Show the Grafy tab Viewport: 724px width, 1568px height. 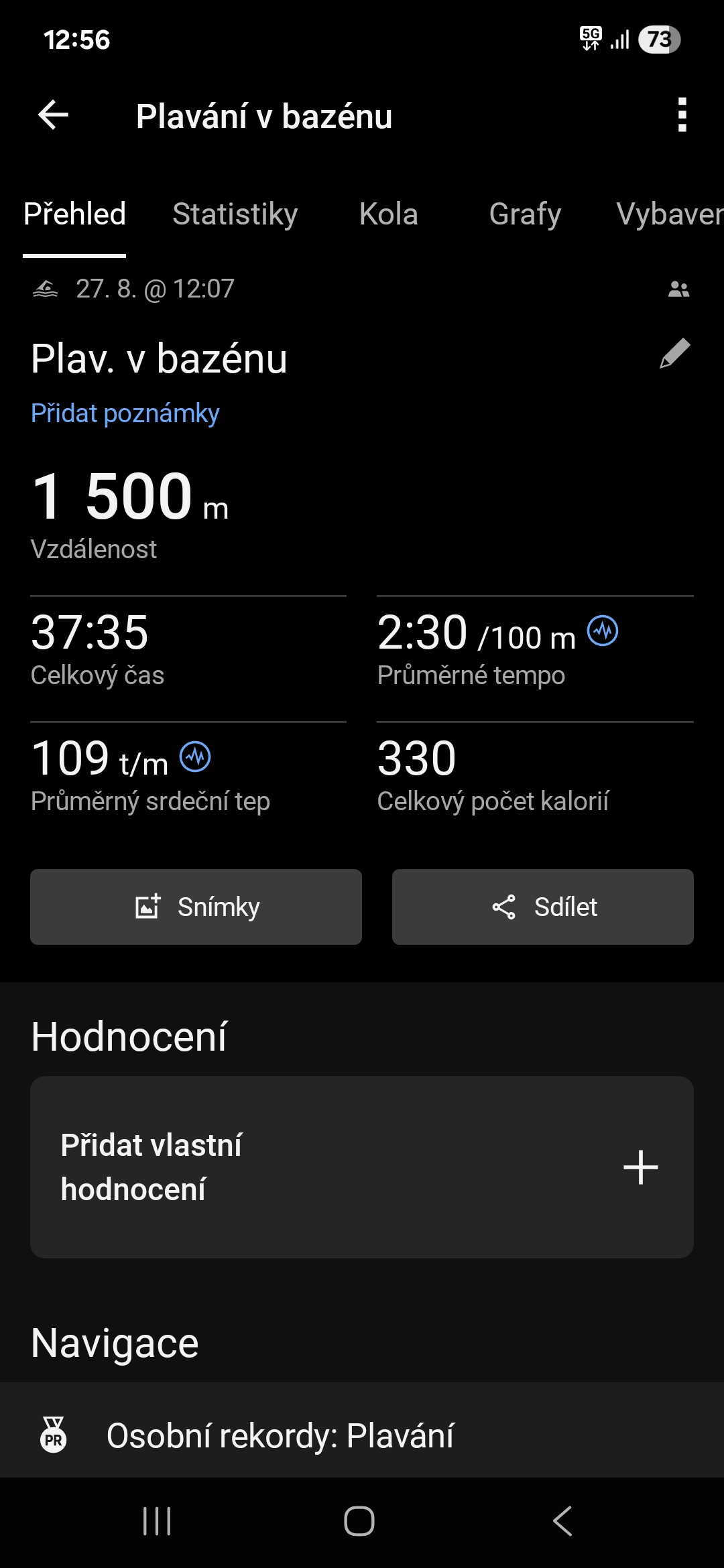click(x=525, y=214)
